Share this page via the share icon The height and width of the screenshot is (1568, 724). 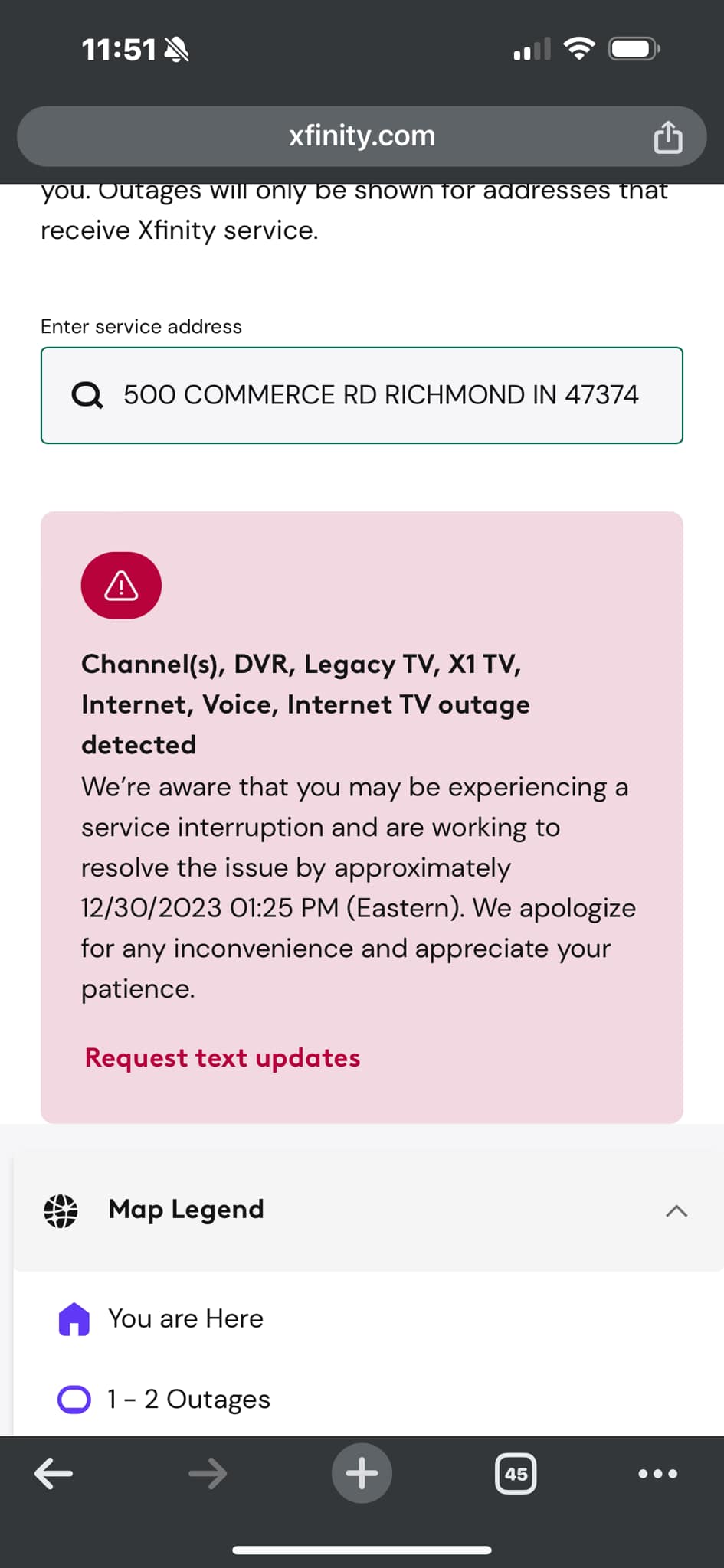tap(667, 138)
